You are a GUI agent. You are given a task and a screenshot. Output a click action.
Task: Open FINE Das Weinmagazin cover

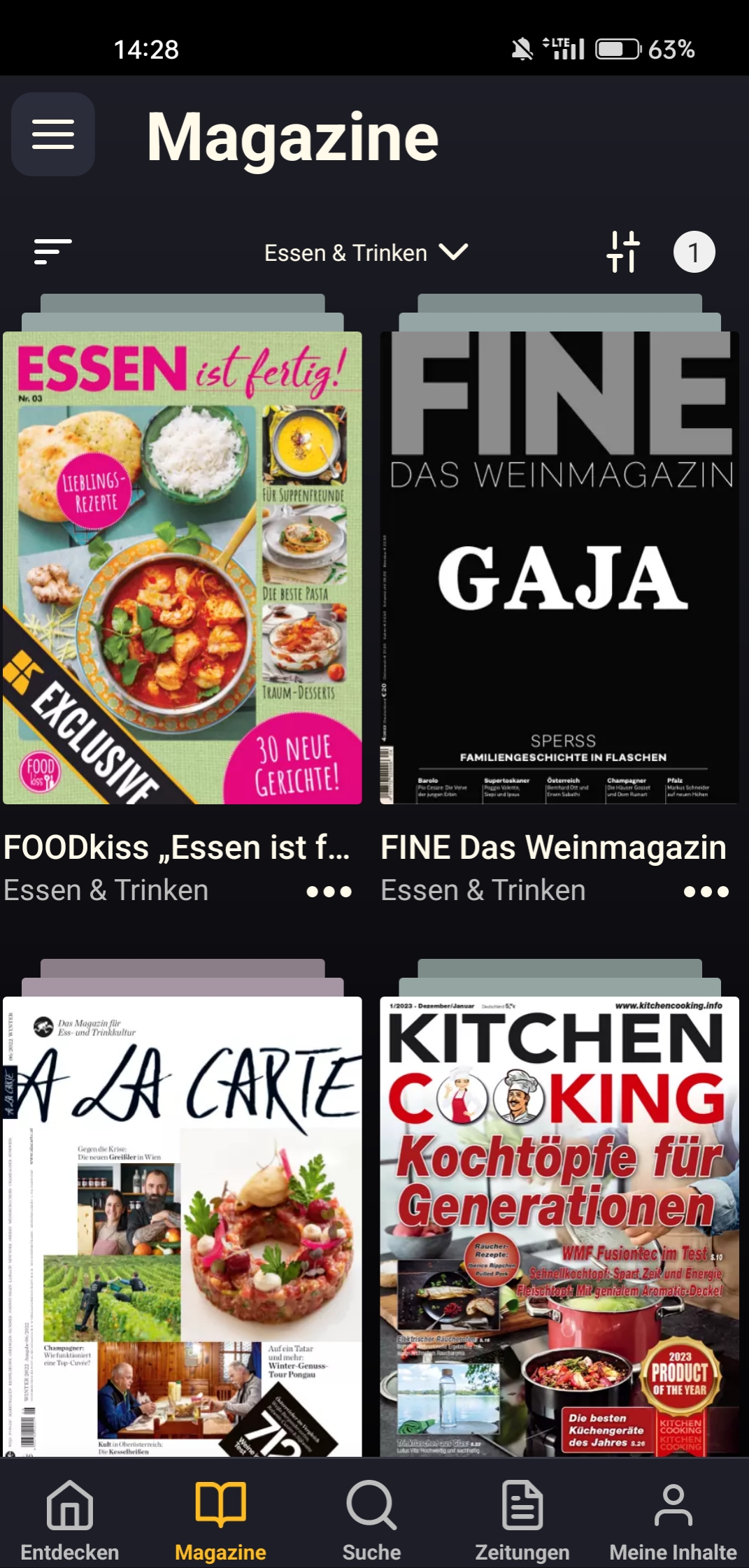(559, 567)
